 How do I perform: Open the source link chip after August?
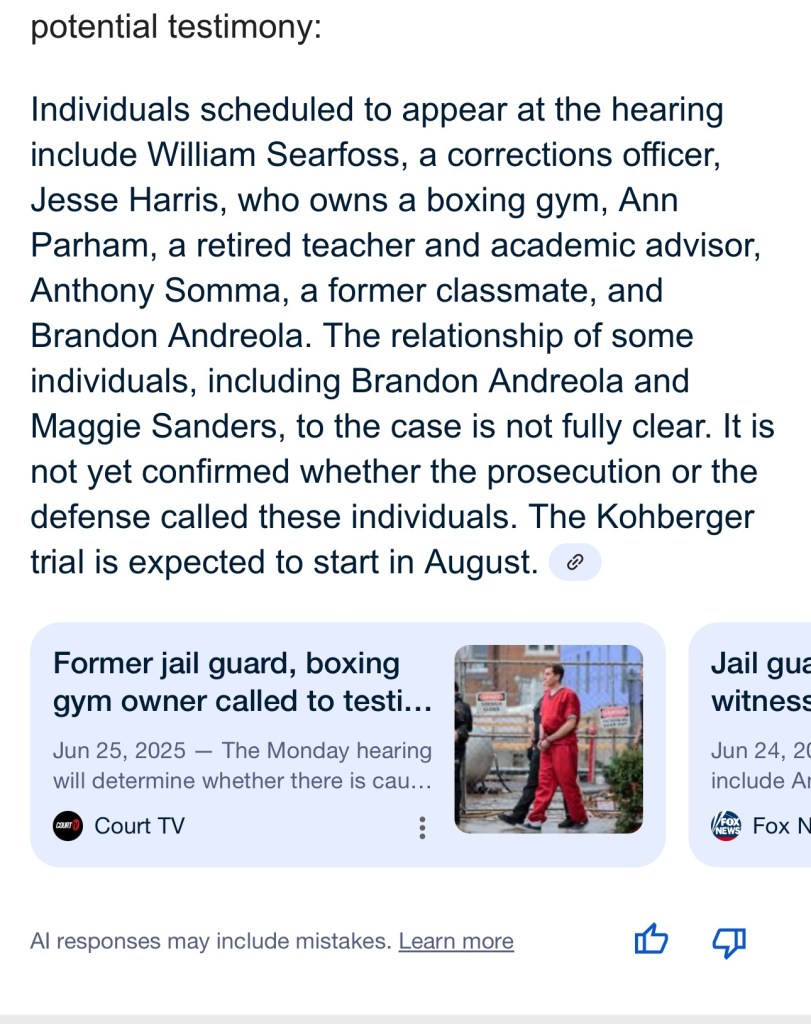[575, 563]
